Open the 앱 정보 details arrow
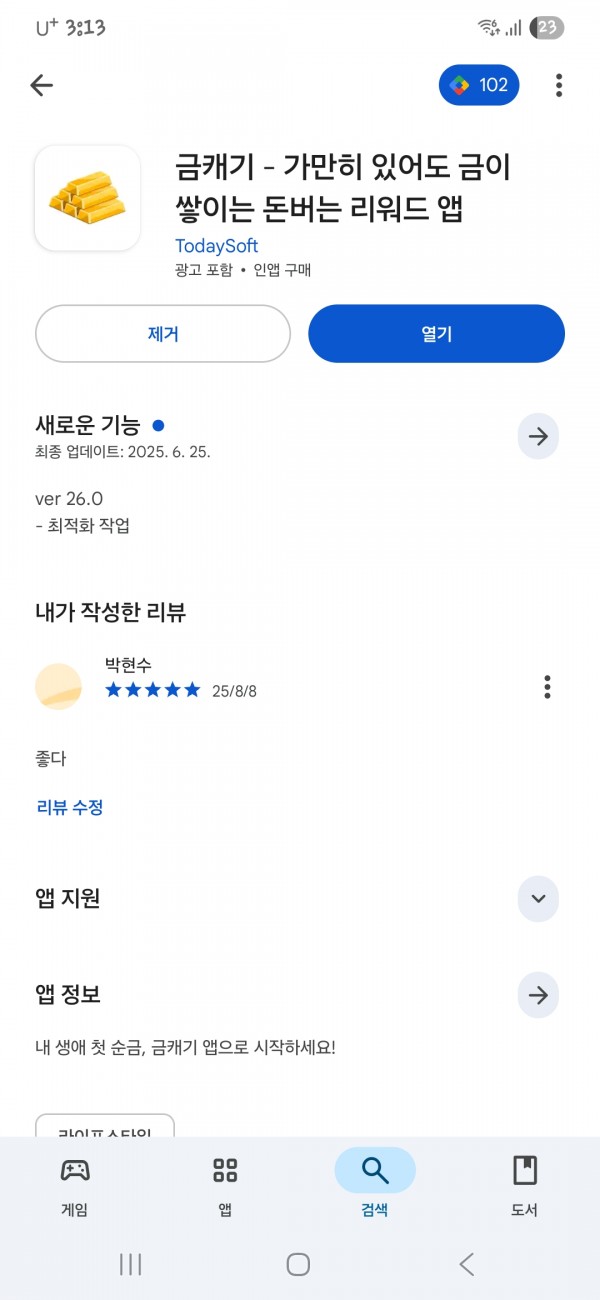The image size is (600, 1300). [x=538, y=995]
